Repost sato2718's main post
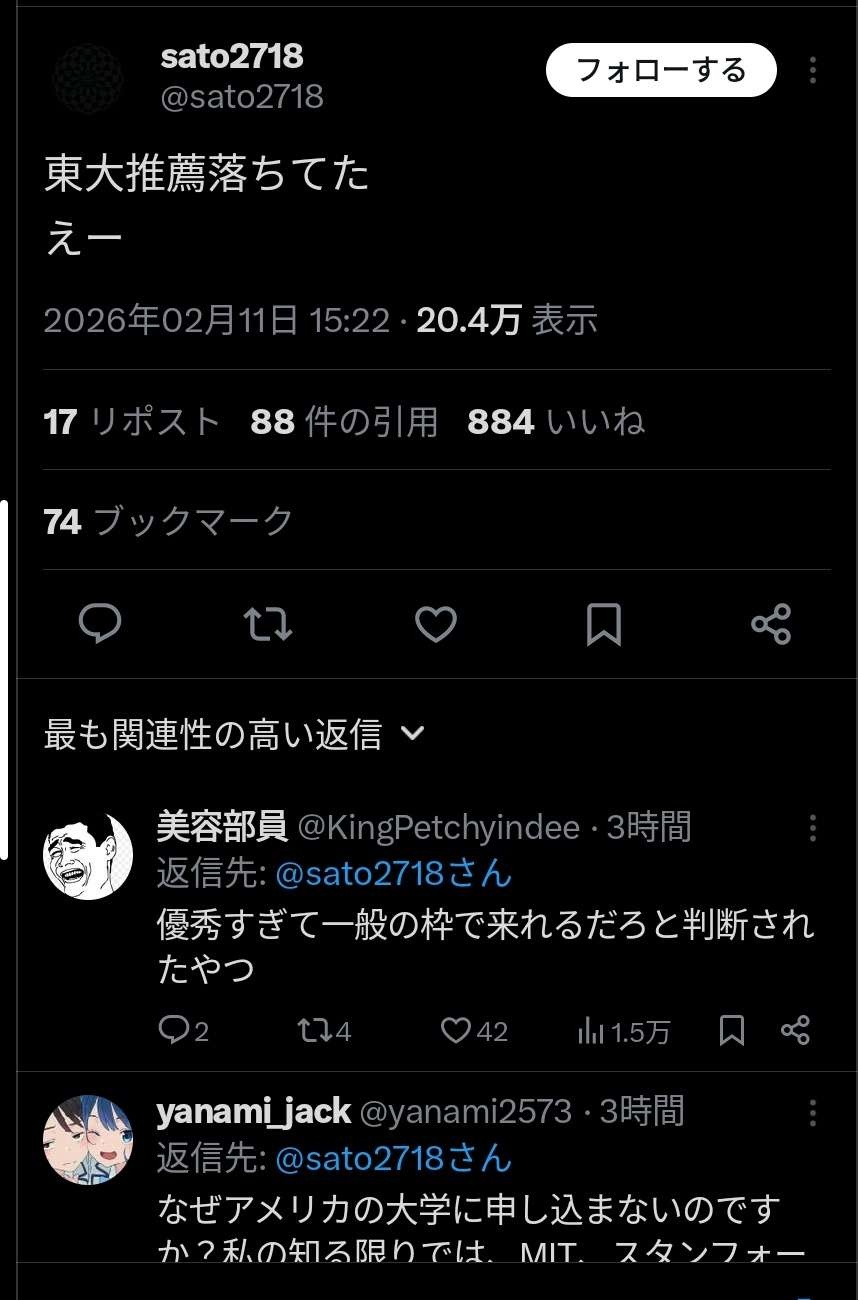 pyautogui.click(x=268, y=624)
